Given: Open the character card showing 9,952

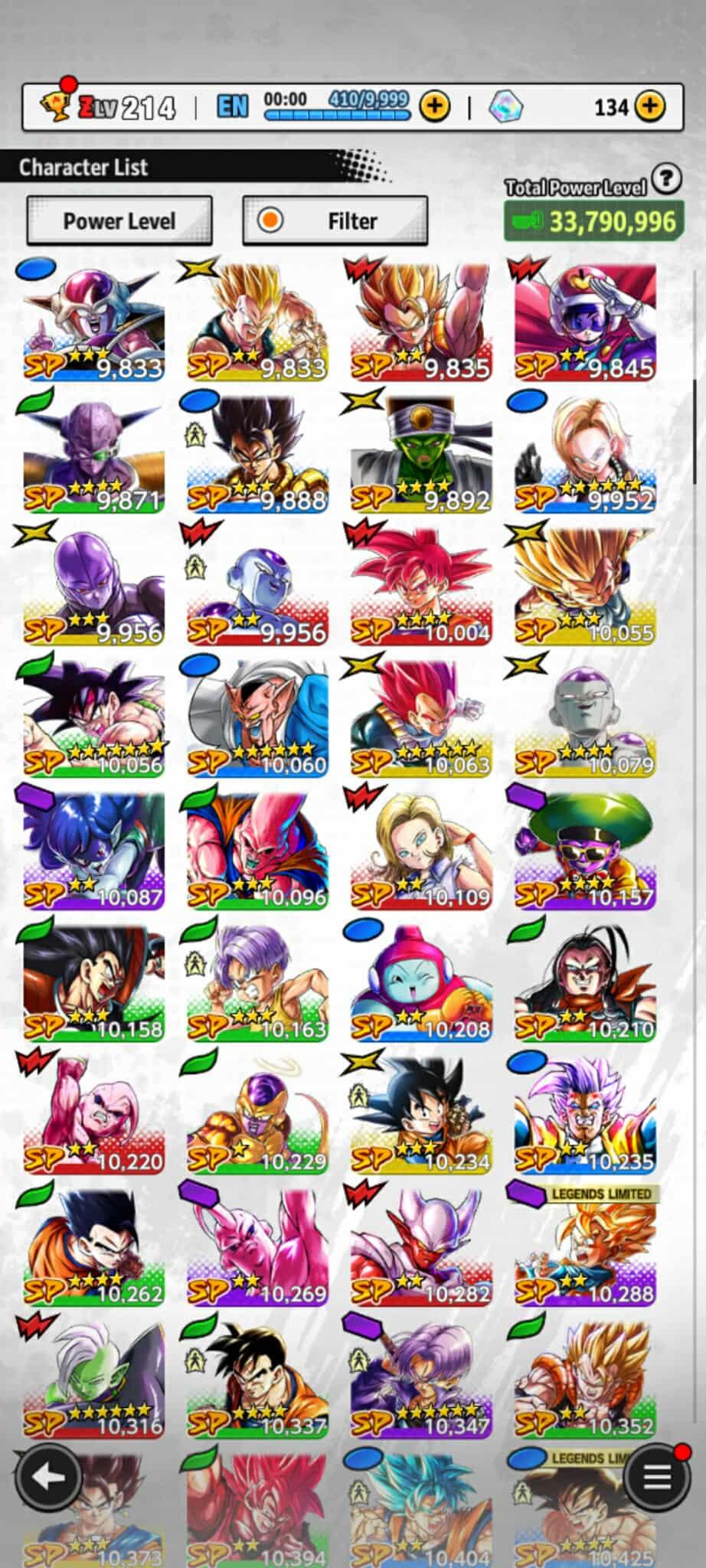Looking at the screenshot, I should click(585, 453).
